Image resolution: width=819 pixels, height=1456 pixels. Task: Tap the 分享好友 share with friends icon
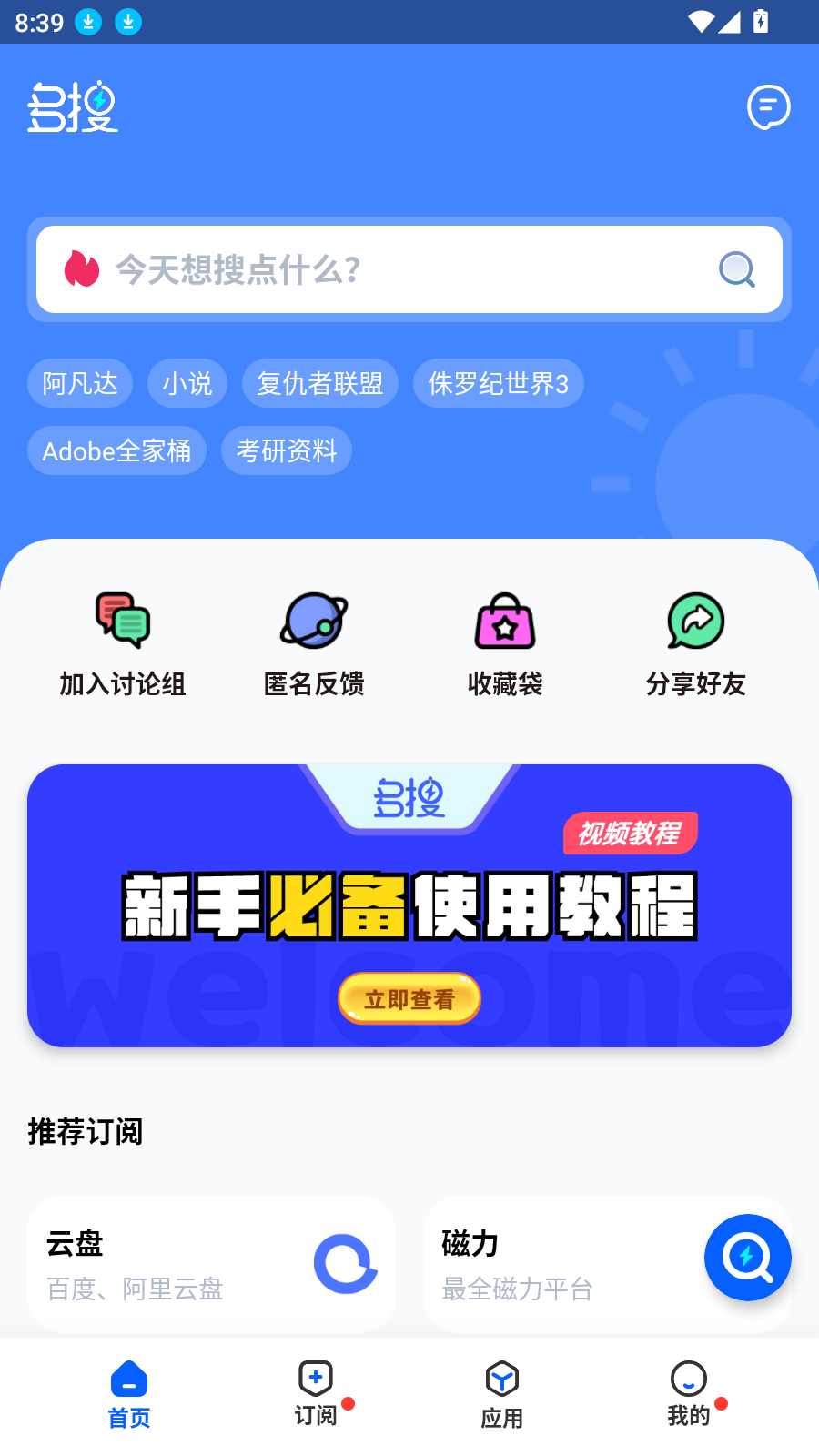click(x=695, y=622)
